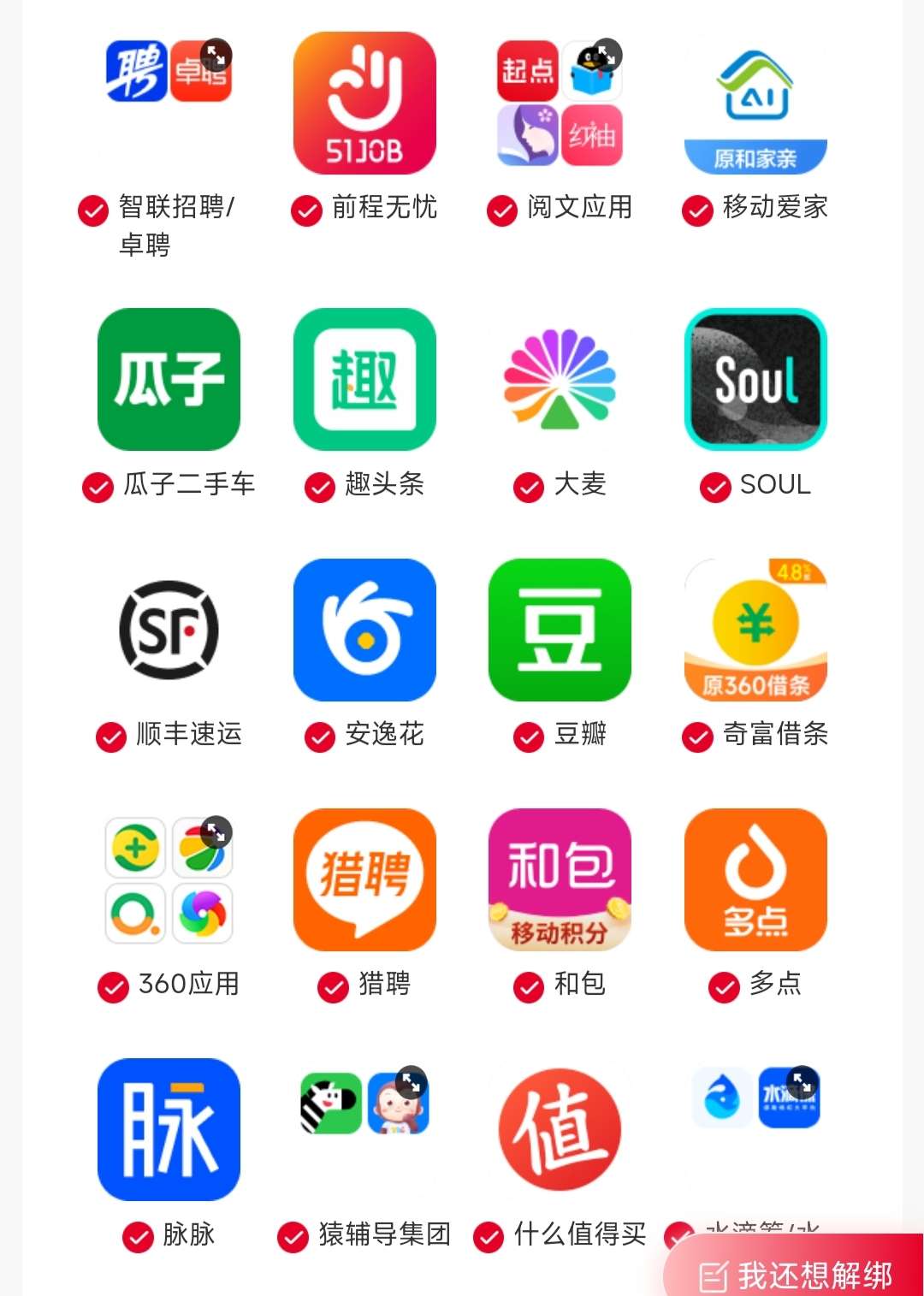Toggle the 奇富借条 checkbox

coord(697,737)
